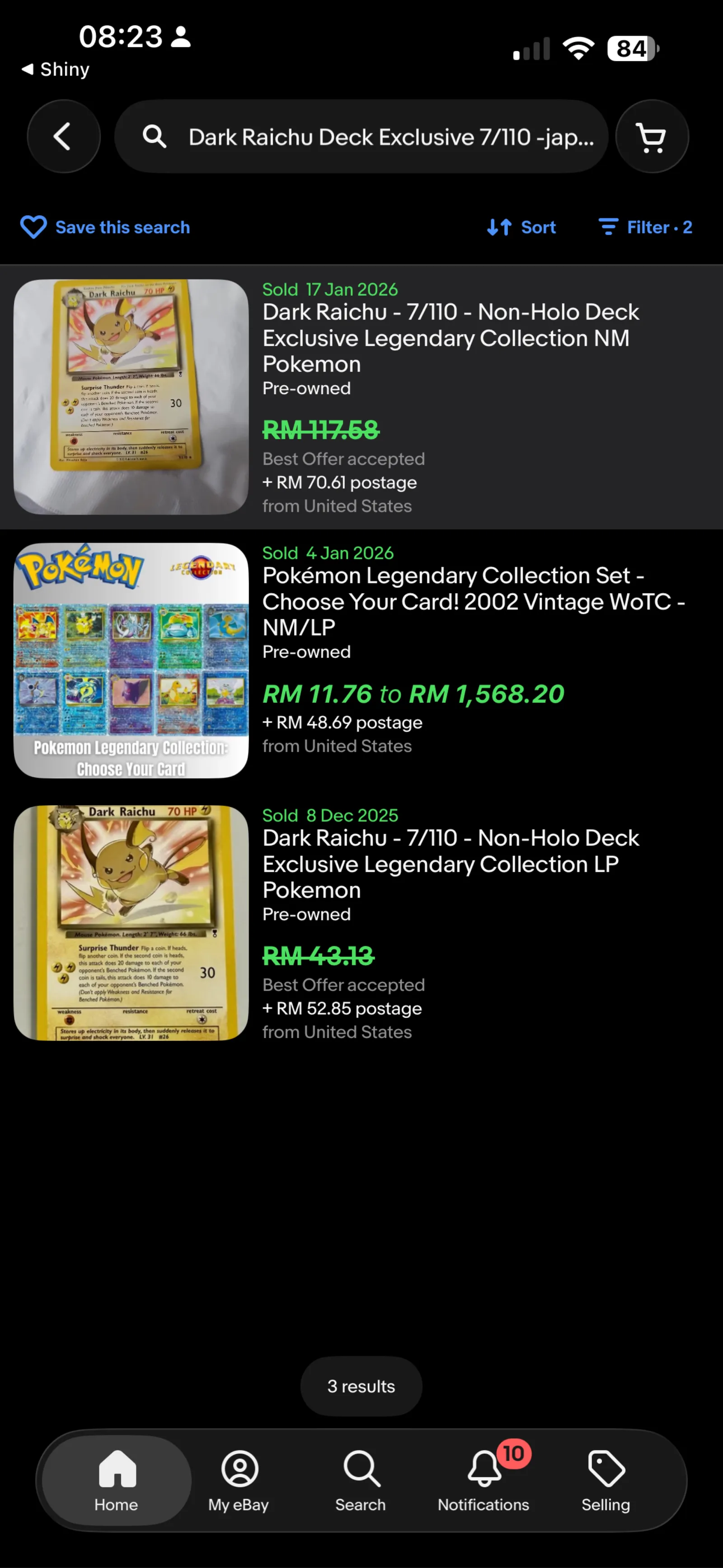Open the Dark Raichu listing sold 17 Jan 2026
Screen dimensions: 723x1568
pyautogui.click(x=451, y=338)
